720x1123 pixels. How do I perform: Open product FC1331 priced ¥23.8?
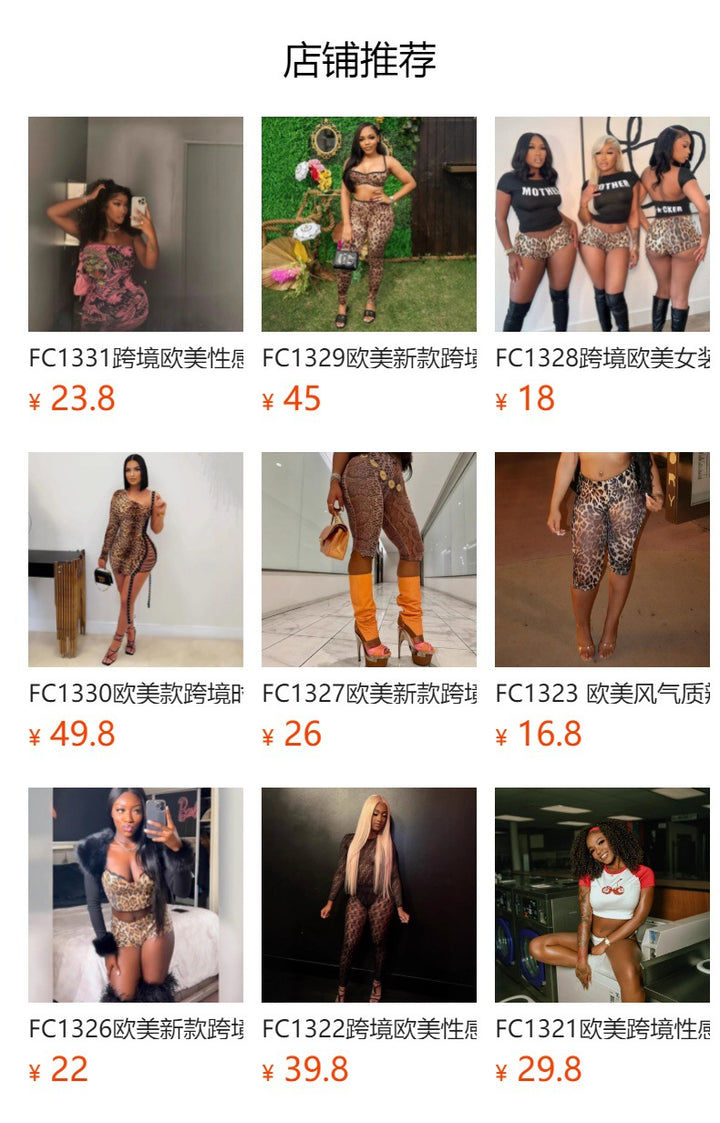click(x=135, y=224)
